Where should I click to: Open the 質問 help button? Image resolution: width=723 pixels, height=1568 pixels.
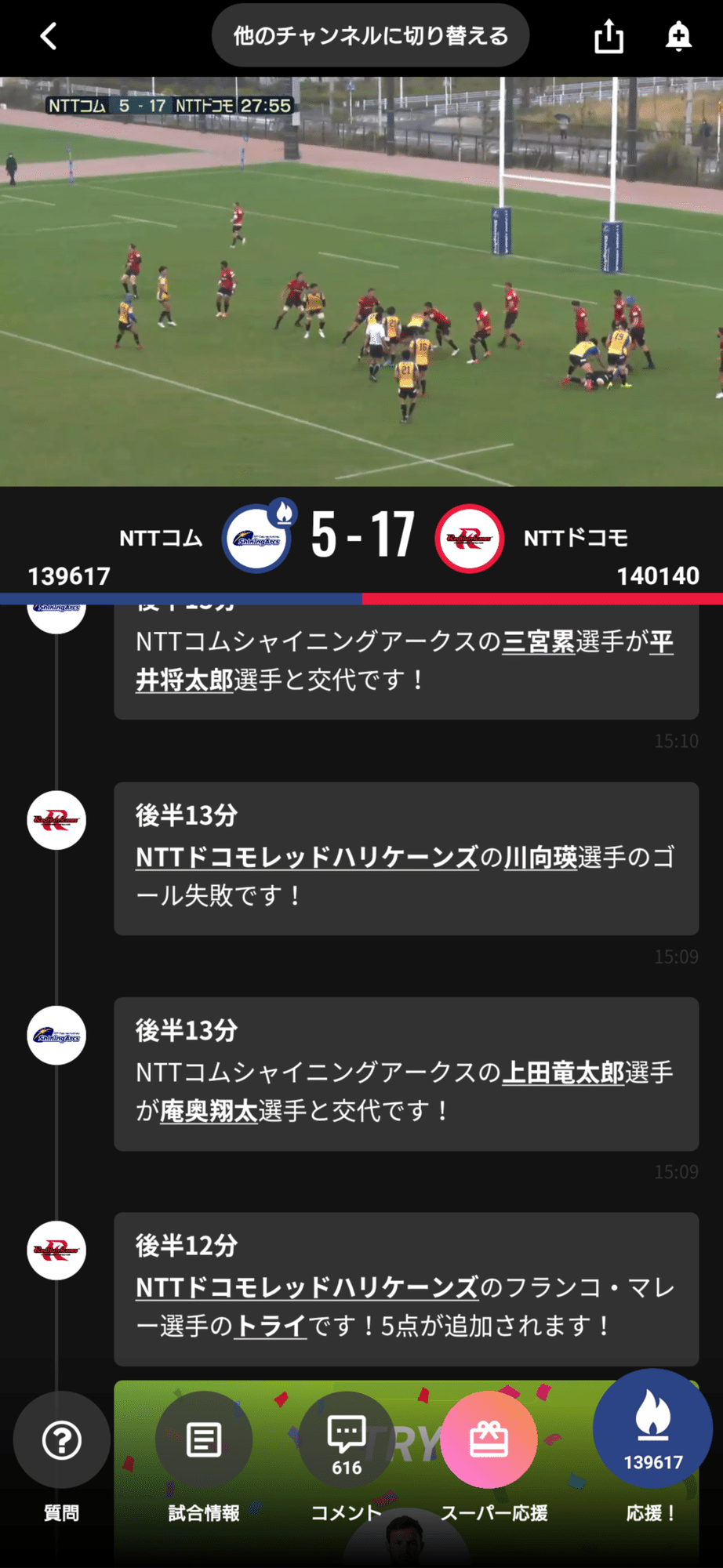(61, 1440)
